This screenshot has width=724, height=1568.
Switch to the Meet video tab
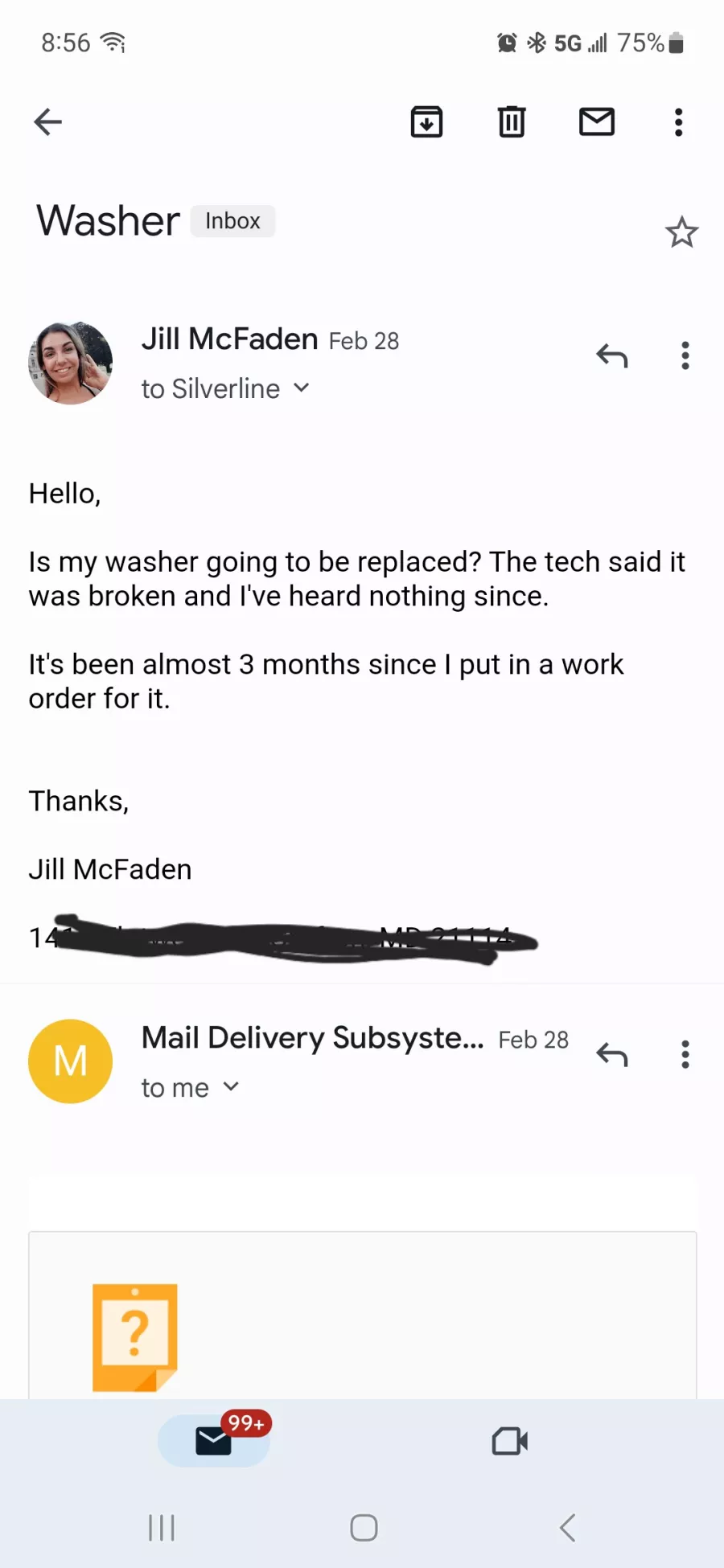pos(509,1441)
